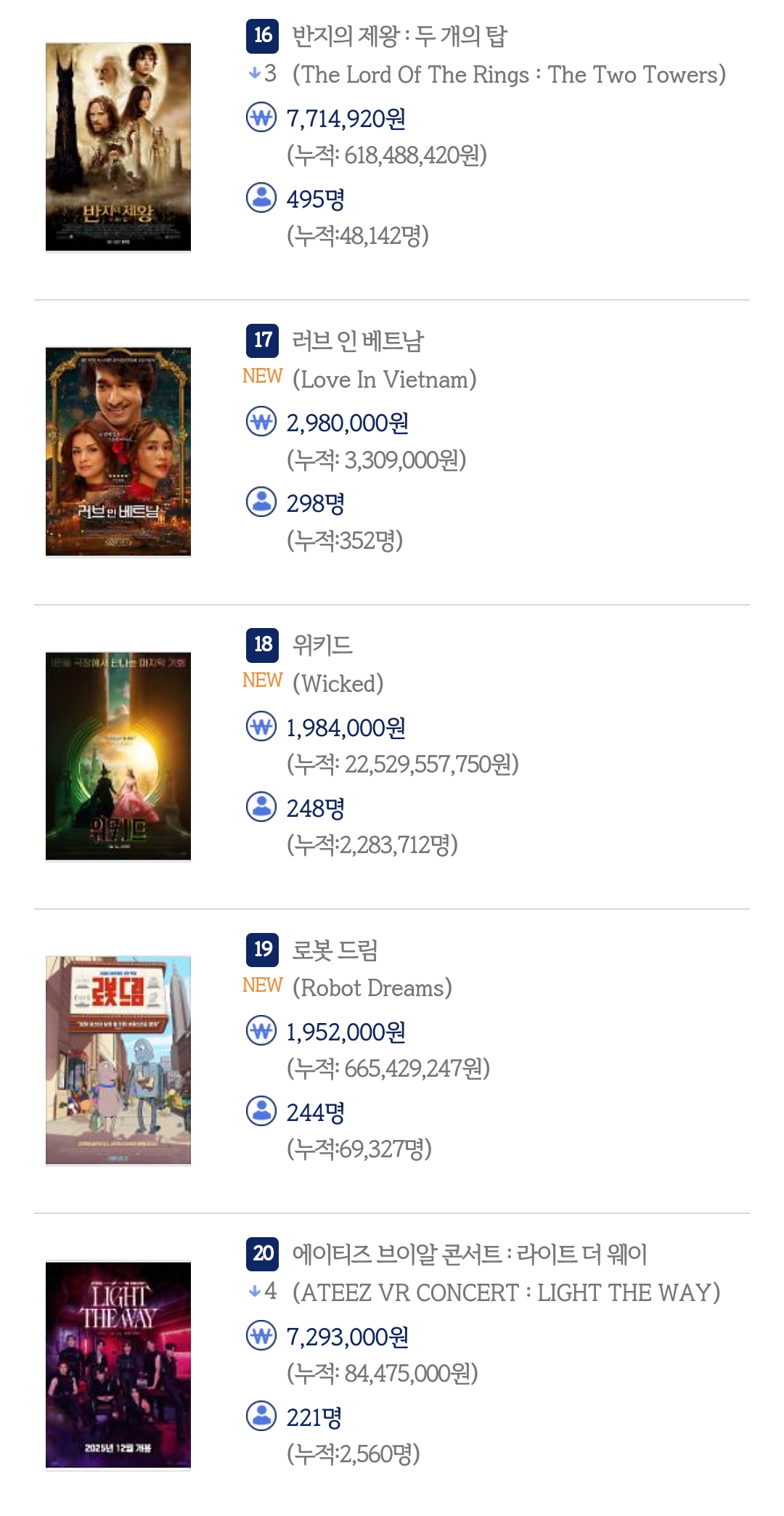Select the 로봇 드림 title
This screenshot has width=784, height=1516.
click(x=335, y=950)
